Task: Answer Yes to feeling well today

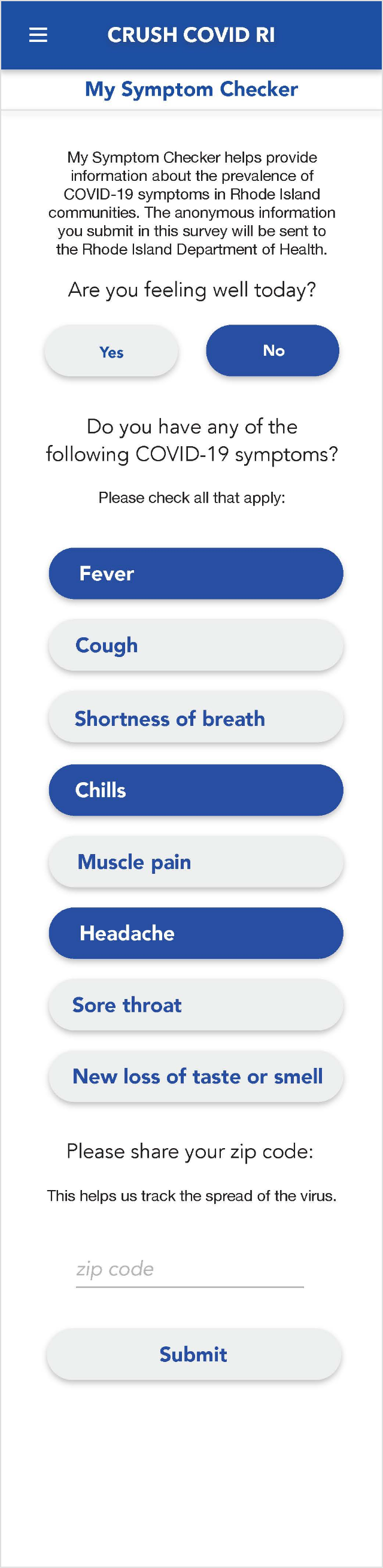Action: pos(111,351)
